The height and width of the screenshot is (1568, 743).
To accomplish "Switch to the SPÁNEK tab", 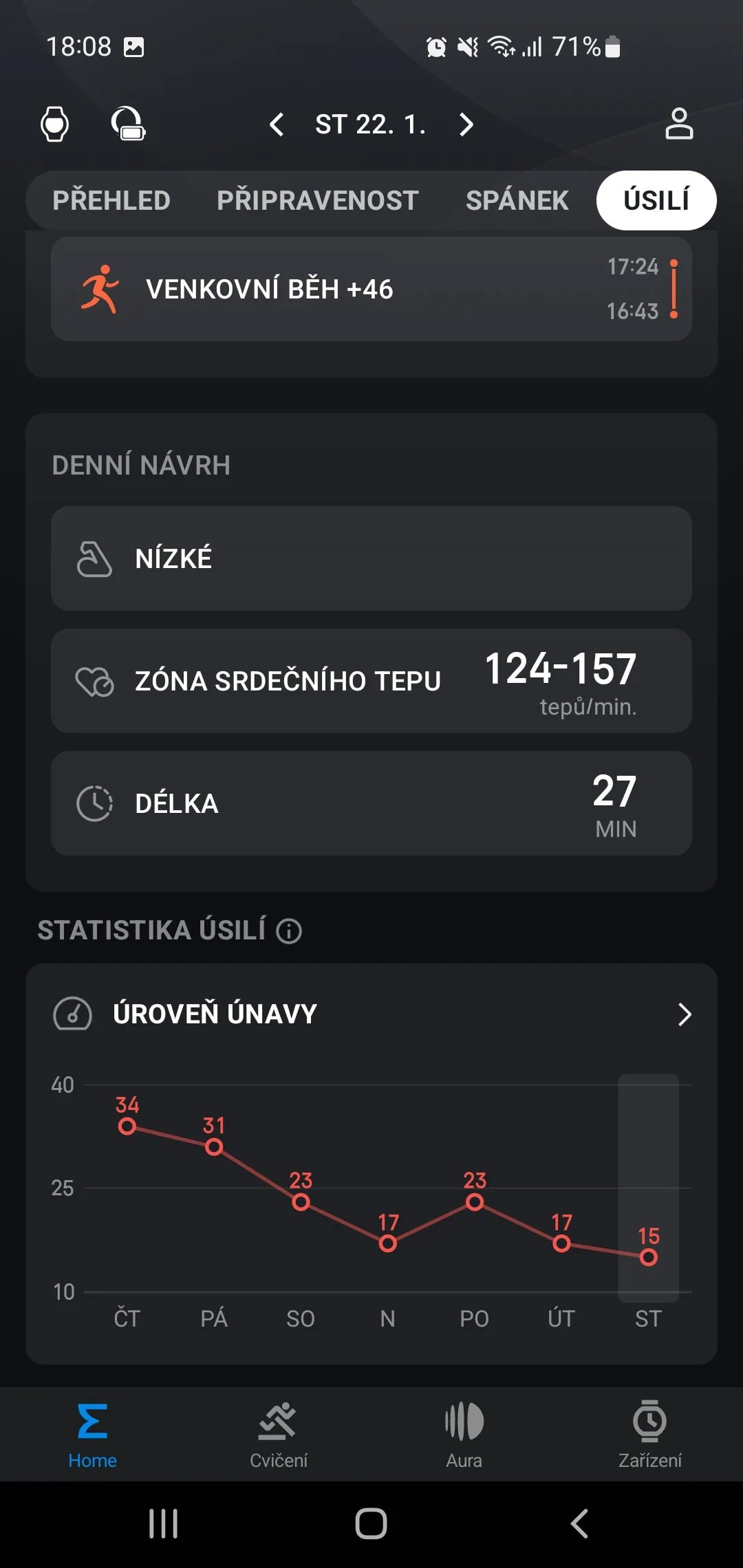I will point(517,201).
